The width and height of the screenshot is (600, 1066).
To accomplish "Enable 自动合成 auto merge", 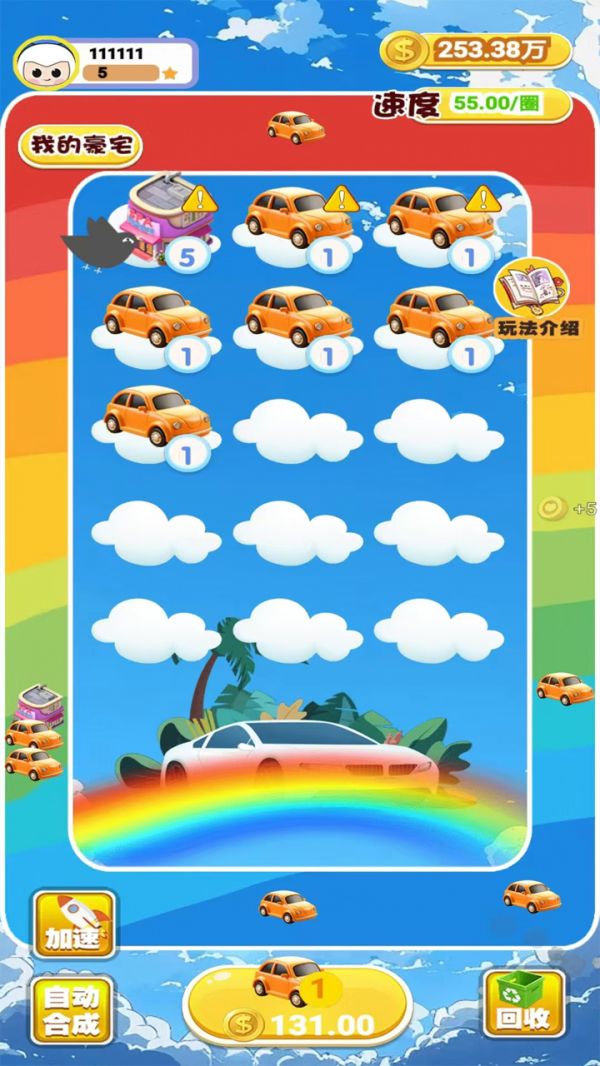I will pos(72,1012).
